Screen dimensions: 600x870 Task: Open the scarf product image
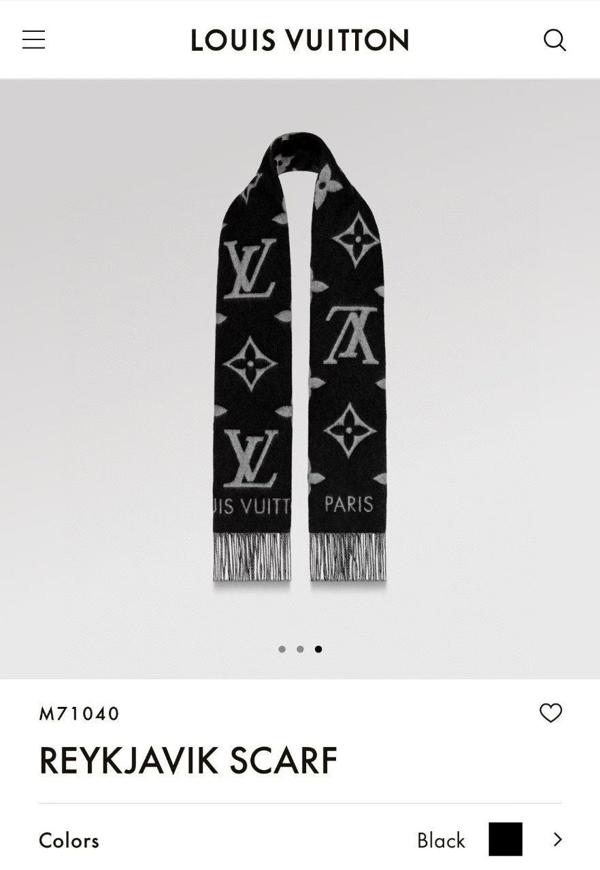pyautogui.click(x=300, y=360)
